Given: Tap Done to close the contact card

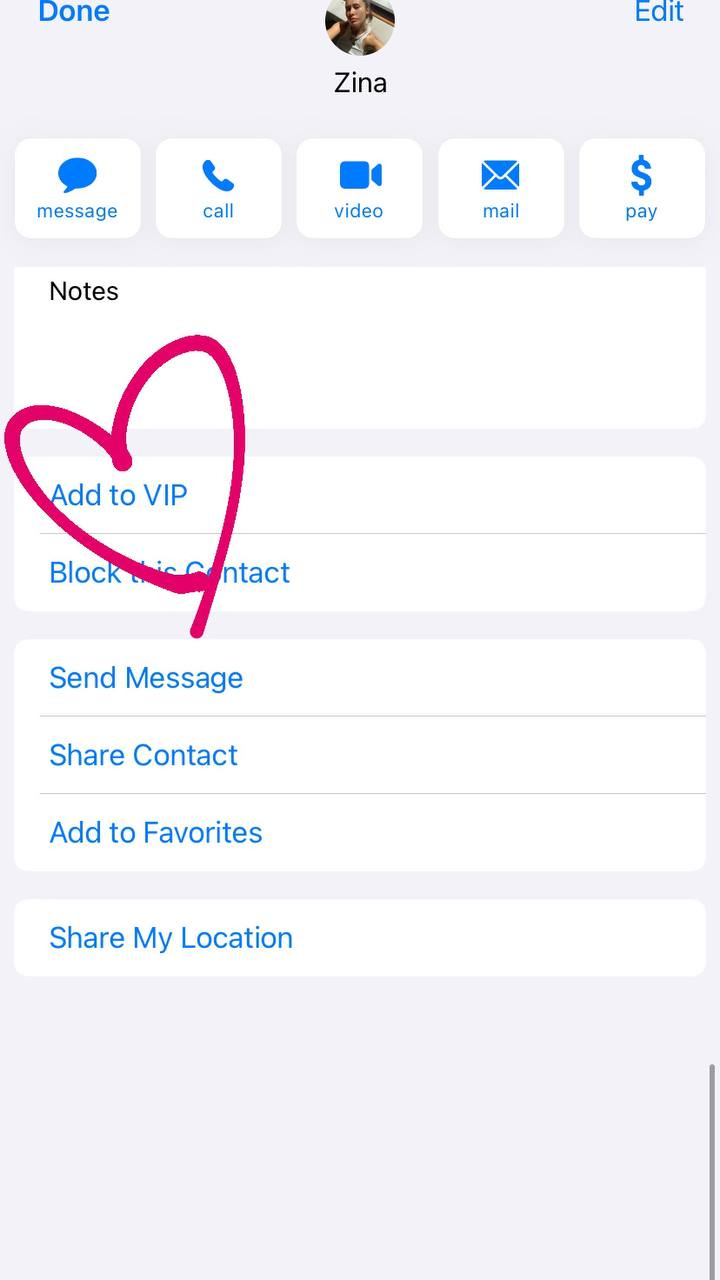Looking at the screenshot, I should (x=74, y=12).
